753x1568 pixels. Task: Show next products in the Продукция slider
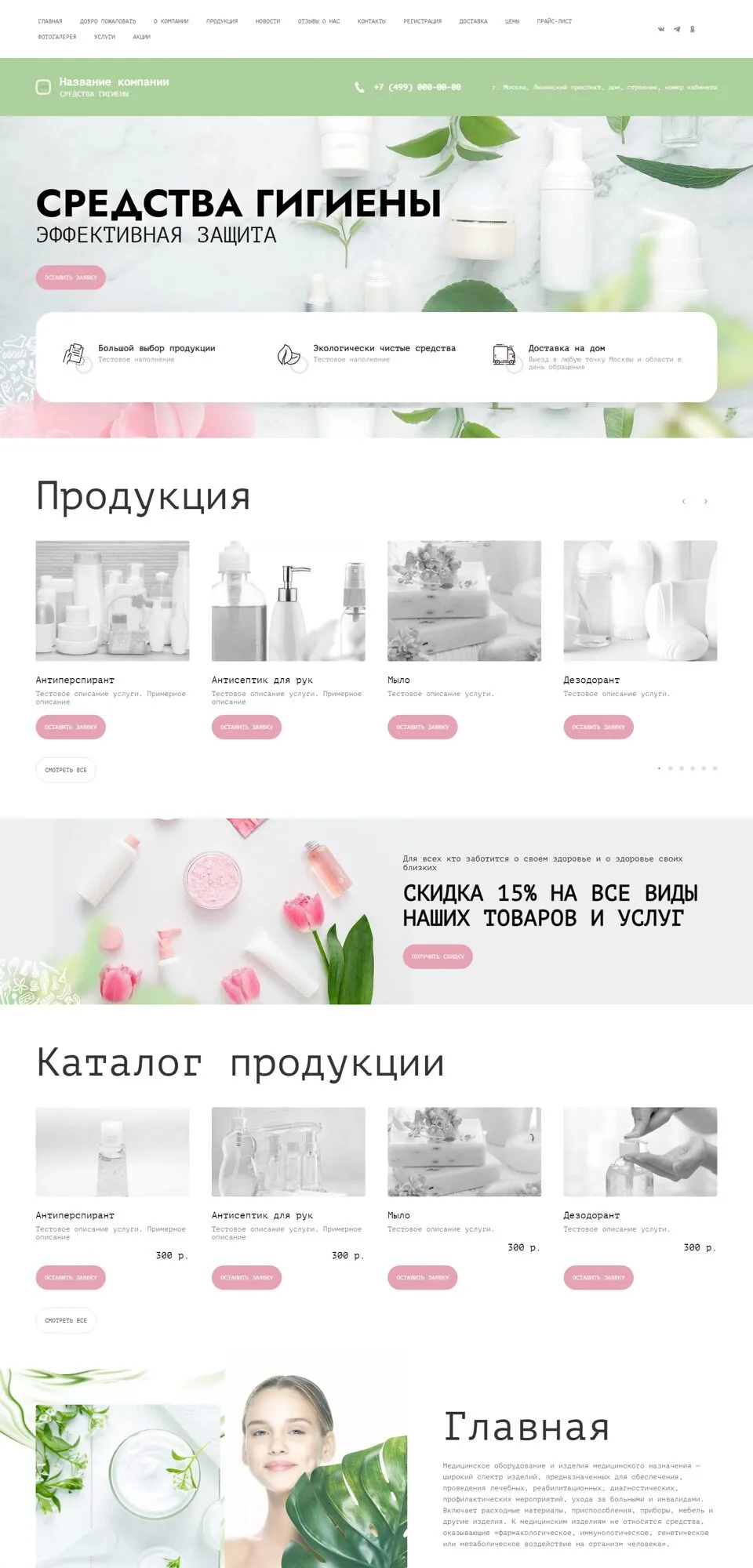(706, 501)
